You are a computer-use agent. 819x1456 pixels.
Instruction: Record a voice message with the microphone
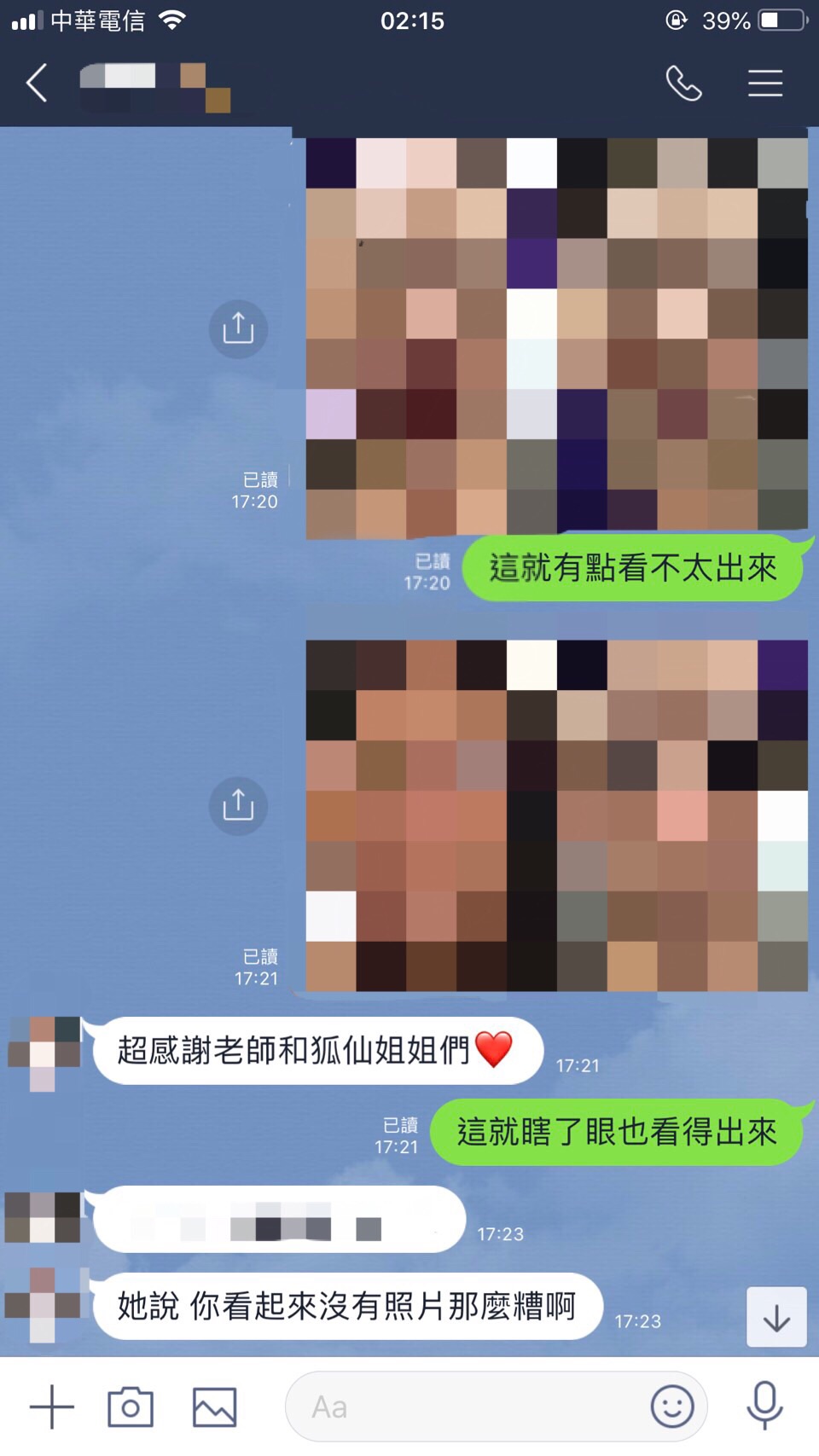click(x=764, y=1405)
